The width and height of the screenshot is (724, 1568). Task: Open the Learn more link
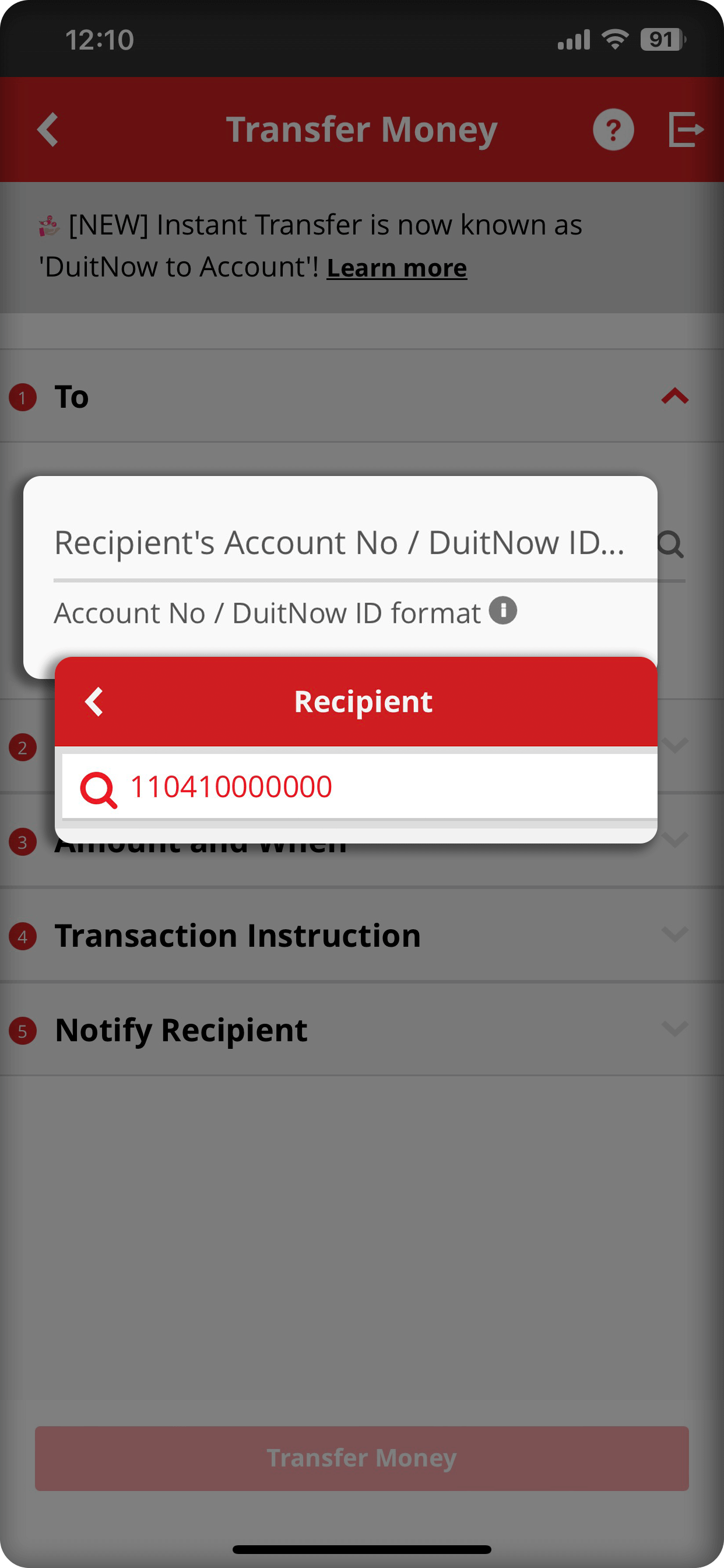click(396, 268)
